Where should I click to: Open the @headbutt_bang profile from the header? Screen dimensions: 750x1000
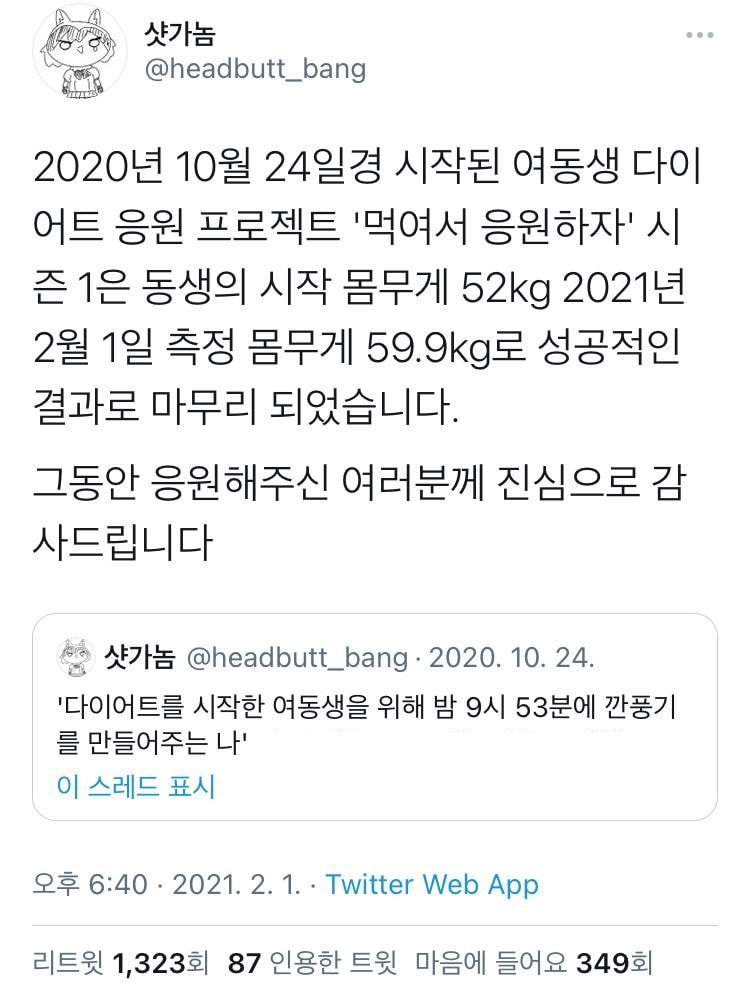click(255, 69)
